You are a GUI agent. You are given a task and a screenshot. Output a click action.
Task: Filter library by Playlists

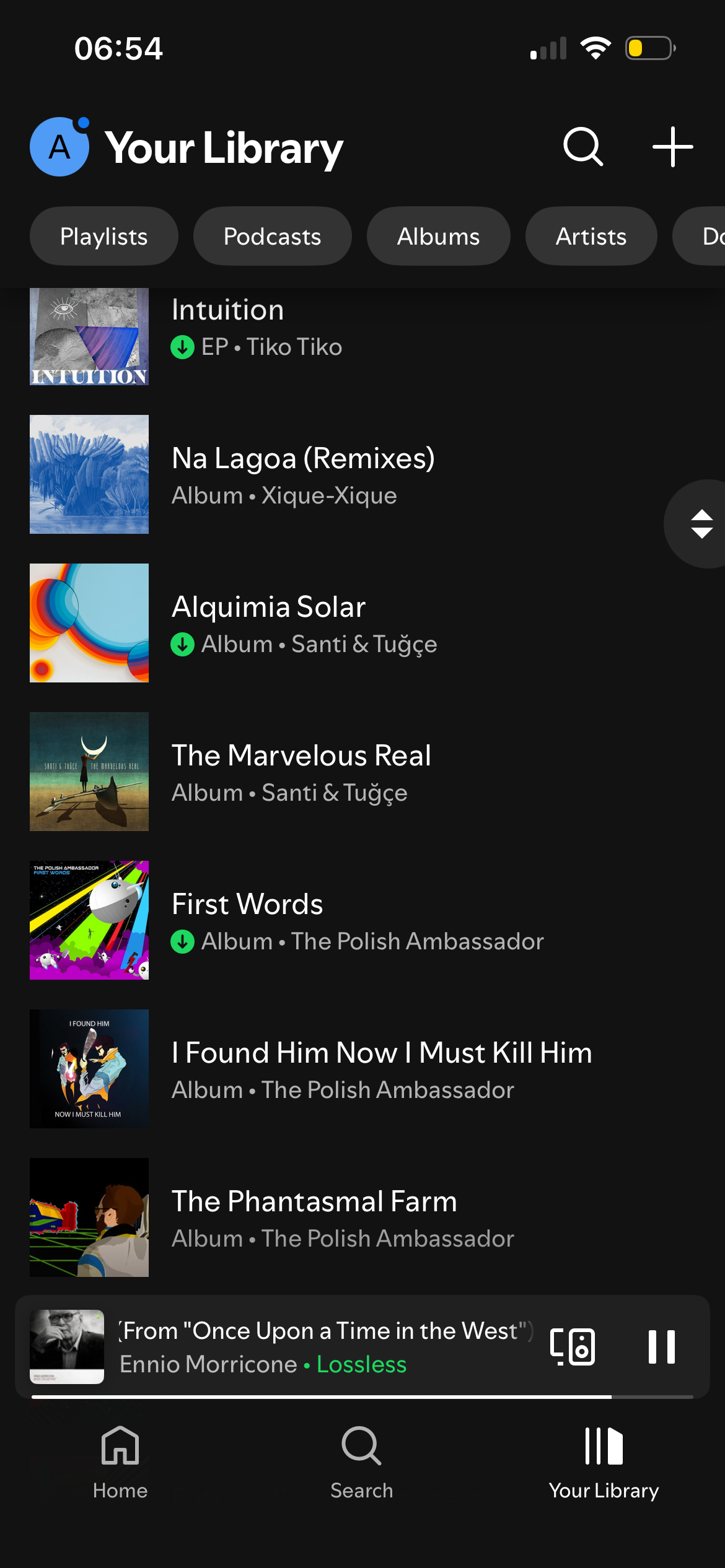point(104,236)
